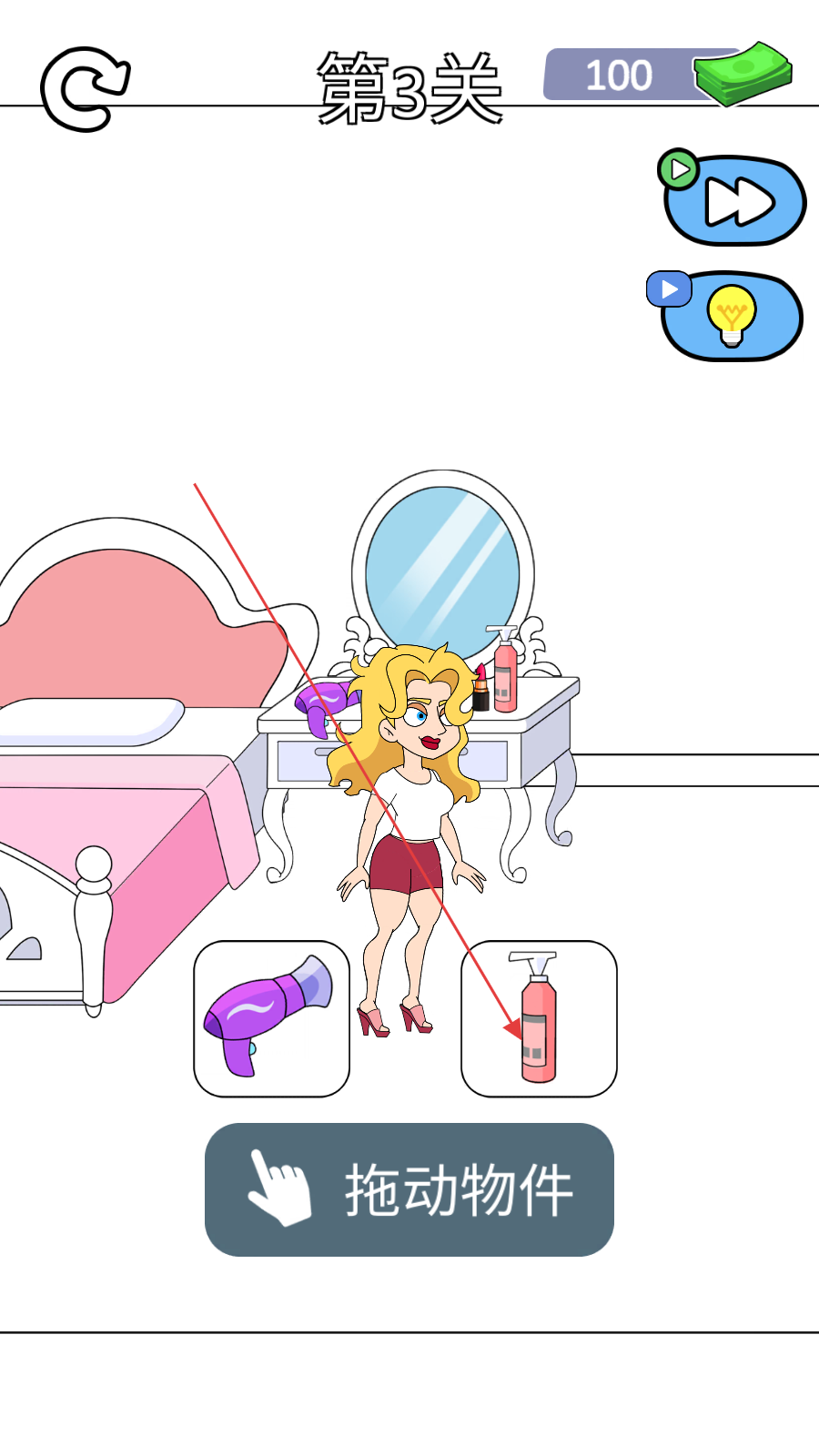Screen dimensions: 819x1456
Task: Restart the level with the reload arrow
Action: pos(85,88)
